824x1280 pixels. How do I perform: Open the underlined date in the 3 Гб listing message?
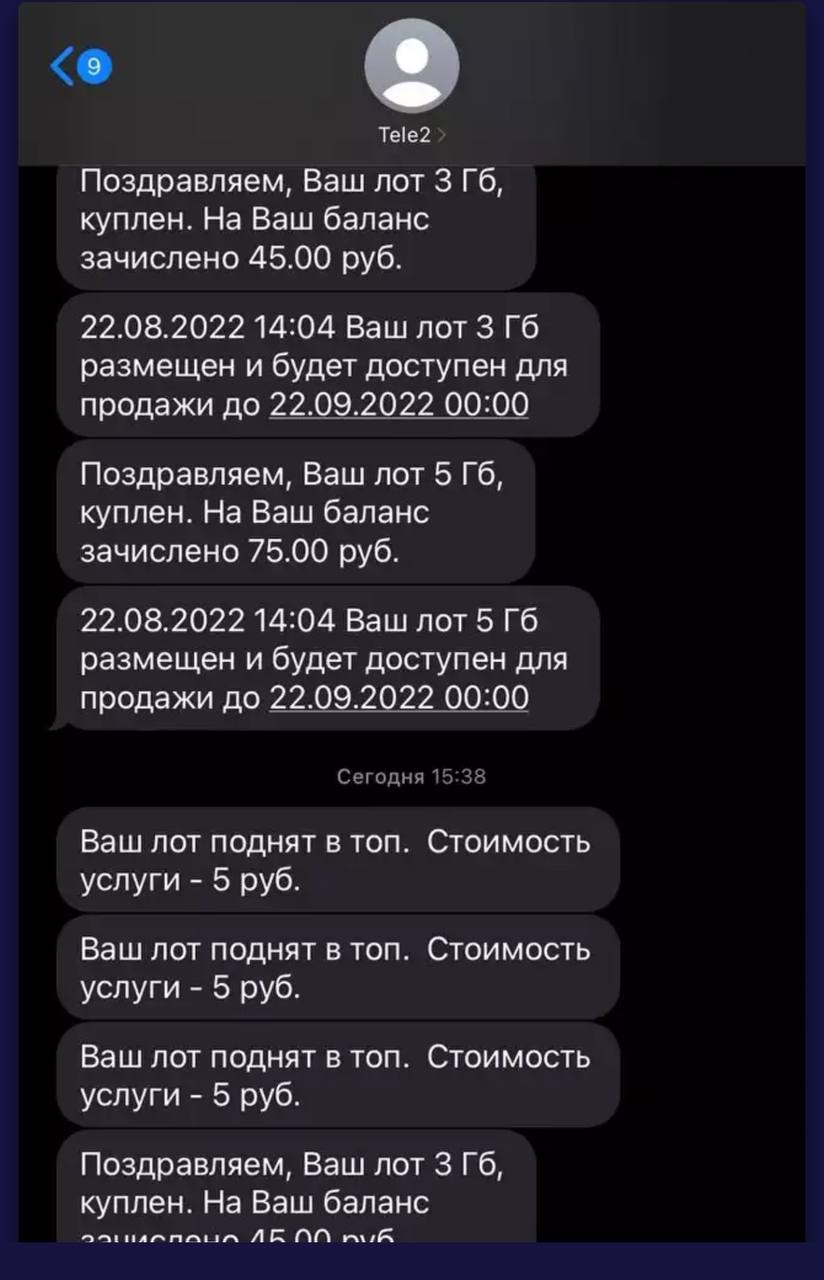coord(398,405)
